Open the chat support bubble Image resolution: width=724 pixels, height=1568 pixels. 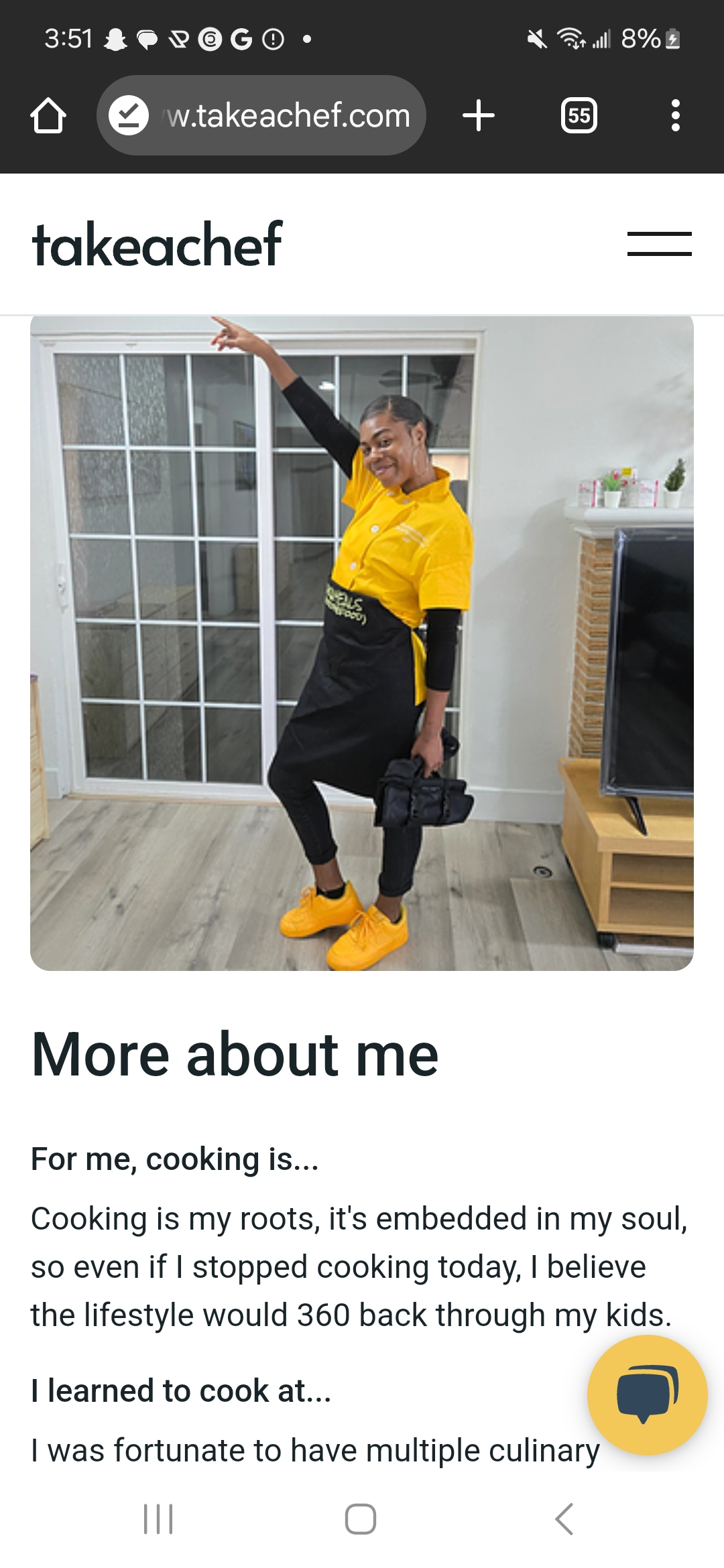(647, 1394)
